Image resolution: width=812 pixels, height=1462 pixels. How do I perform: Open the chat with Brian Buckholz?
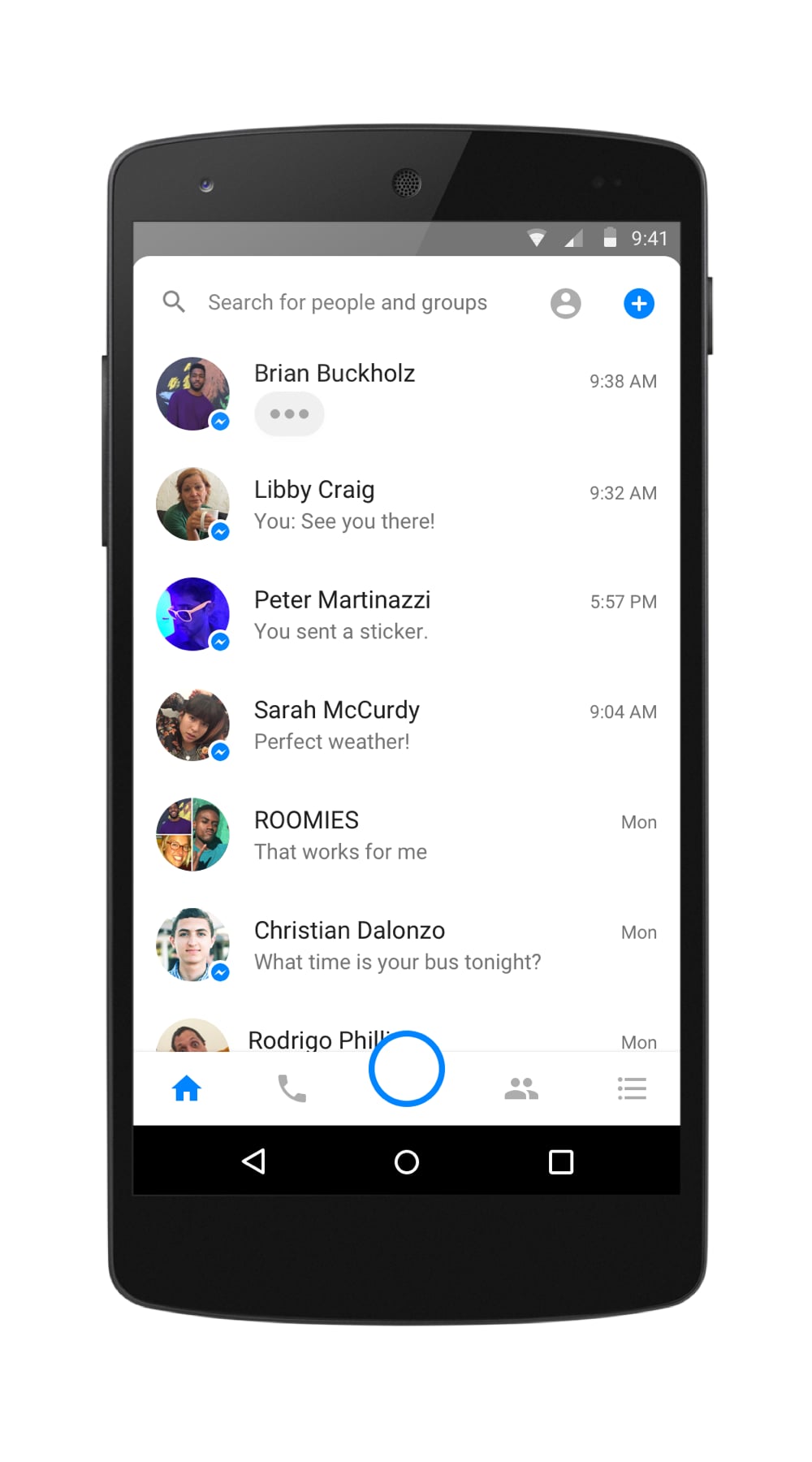click(406, 394)
